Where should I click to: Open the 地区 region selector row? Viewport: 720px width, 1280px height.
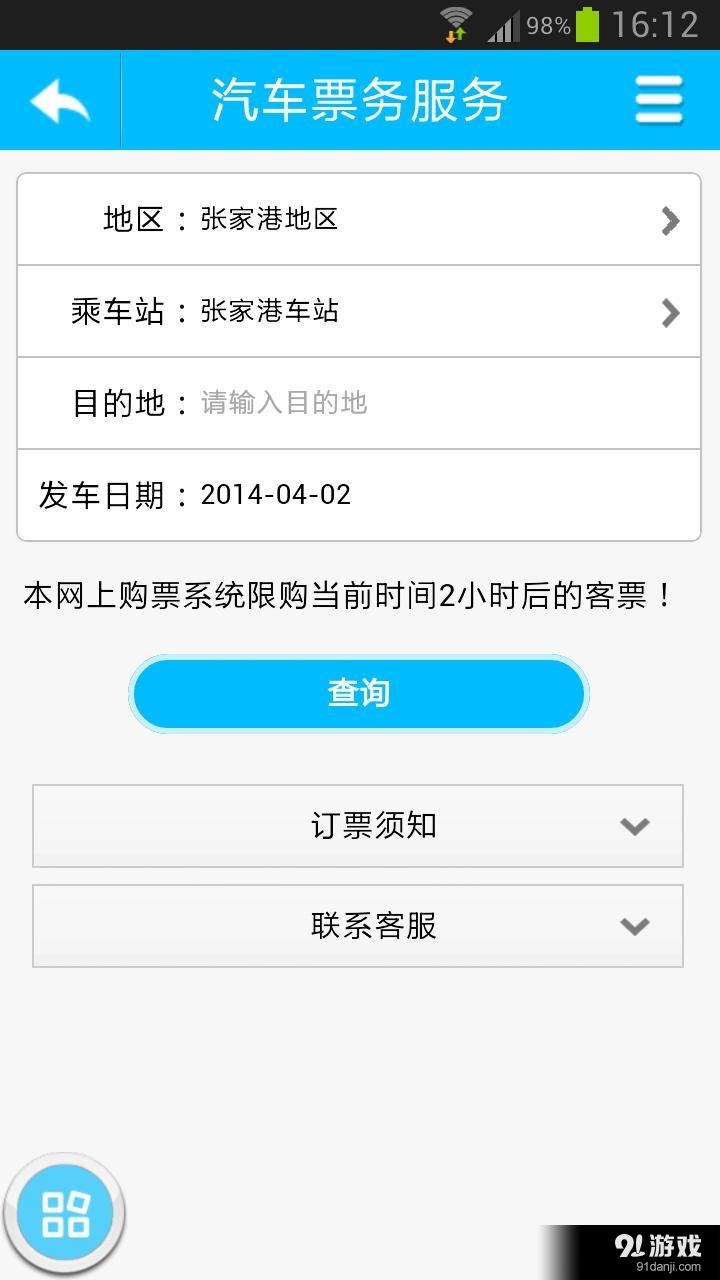click(x=360, y=219)
